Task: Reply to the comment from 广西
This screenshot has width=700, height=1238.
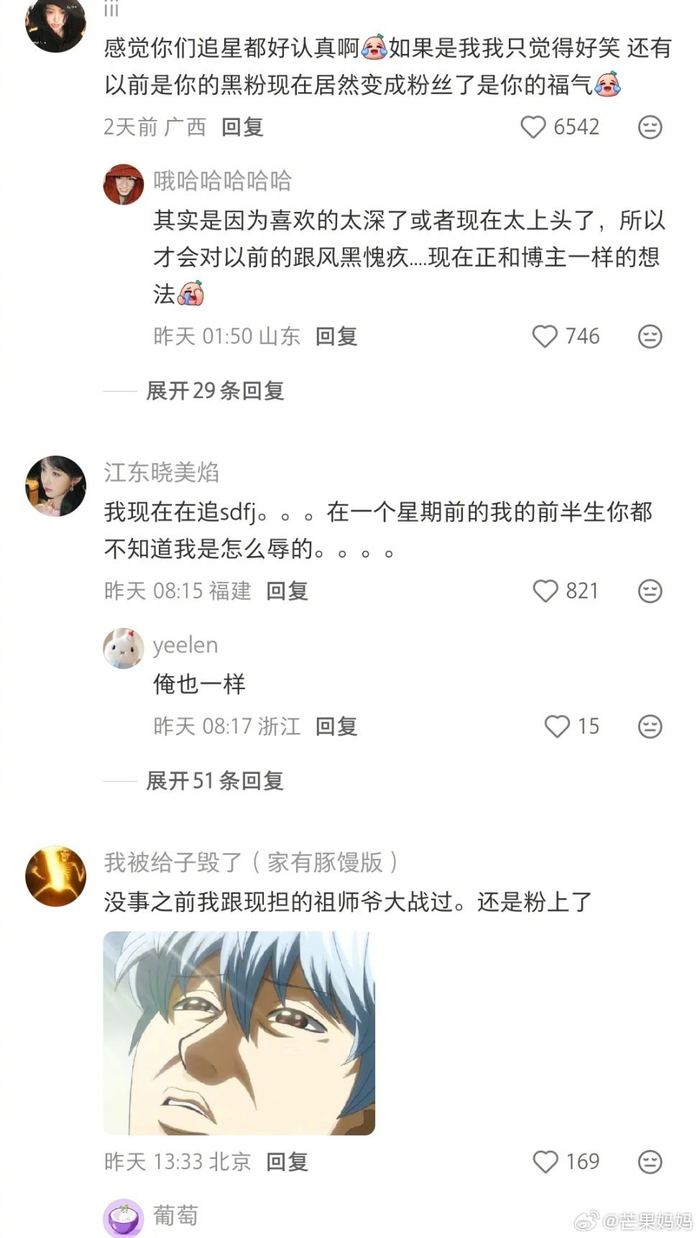Action: (242, 127)
